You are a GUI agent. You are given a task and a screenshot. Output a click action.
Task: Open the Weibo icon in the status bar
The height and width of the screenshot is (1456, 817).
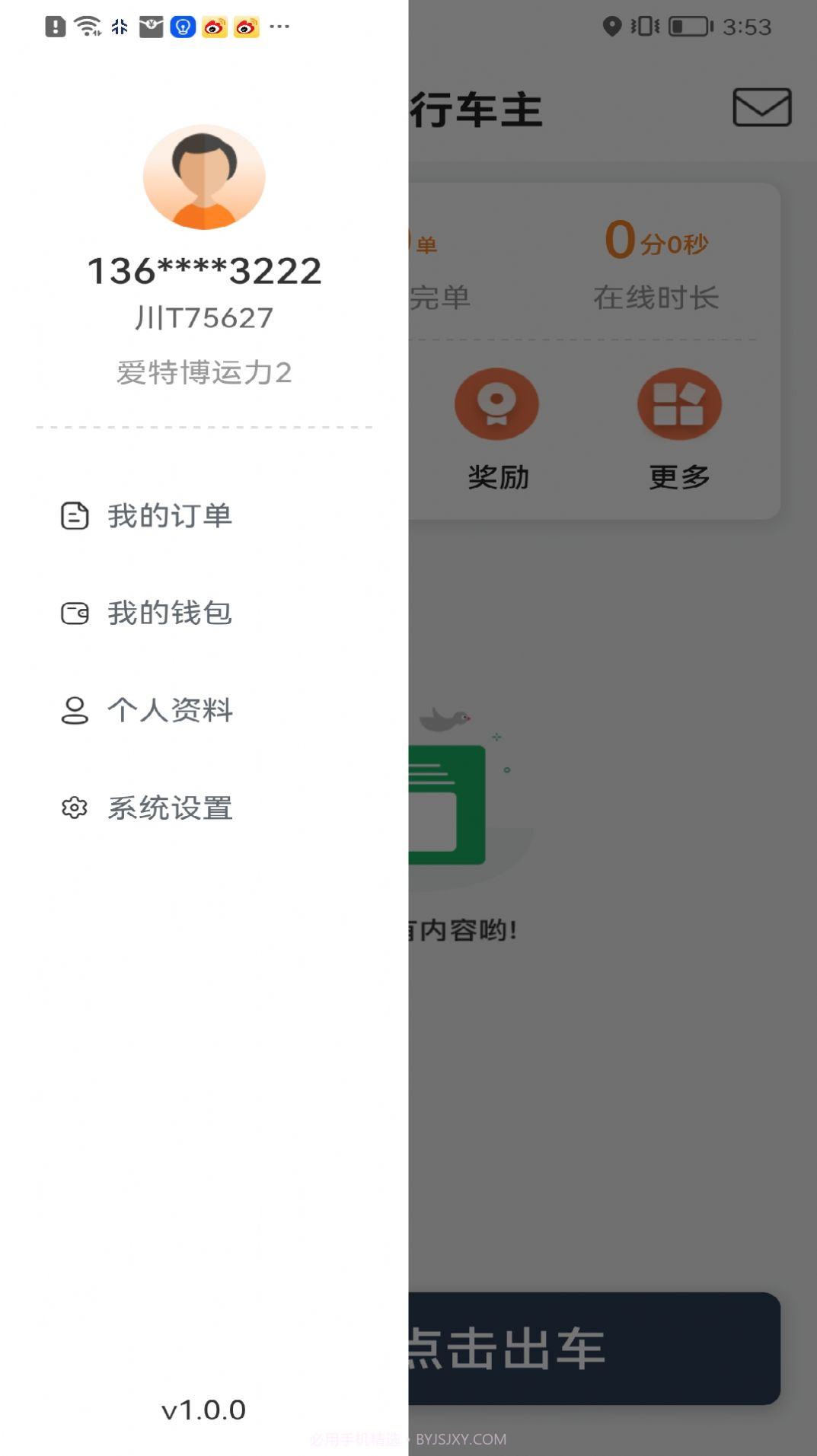[214, 27]
